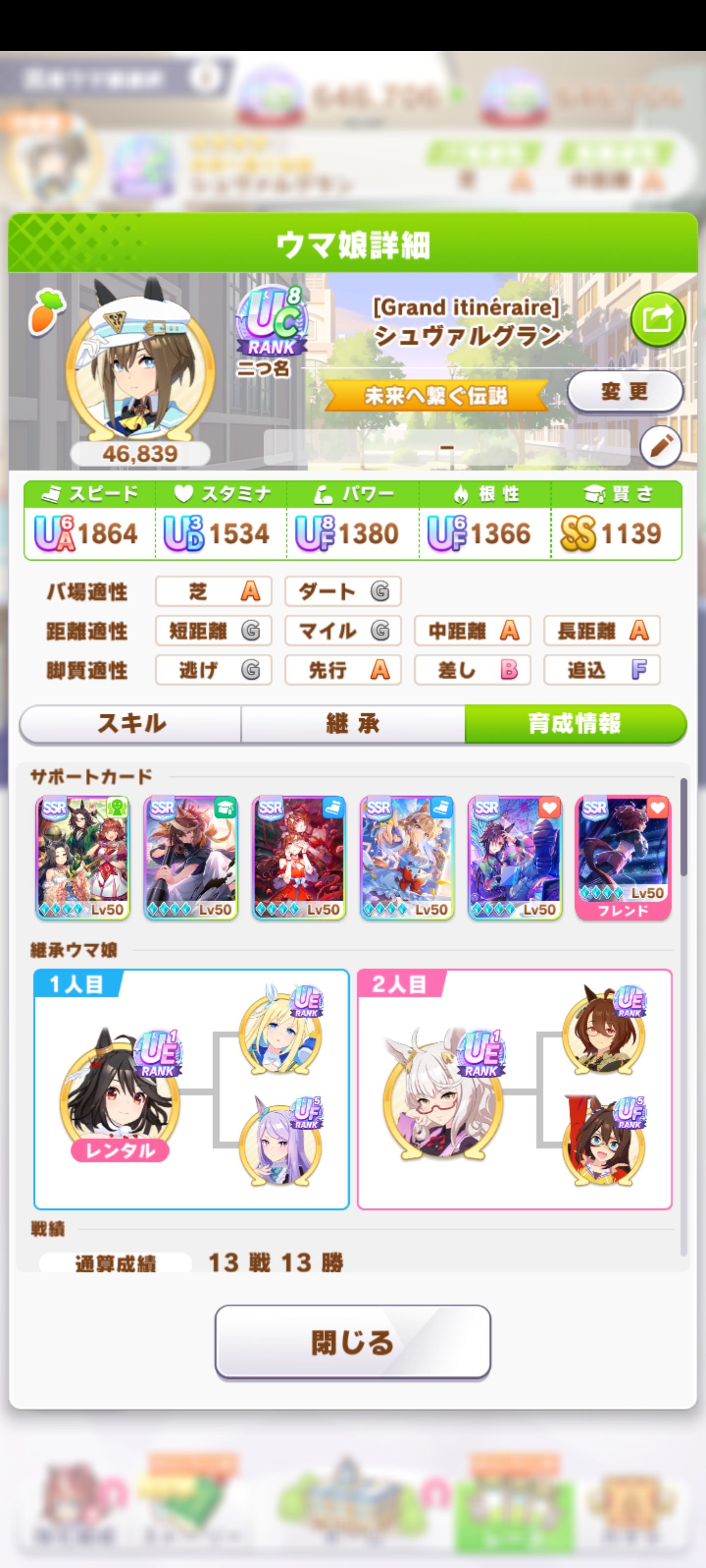The height and width of the screenshot is (1568, 706).
Task: Switch to the 継承 tab
Action: click(x=353, y=724)
